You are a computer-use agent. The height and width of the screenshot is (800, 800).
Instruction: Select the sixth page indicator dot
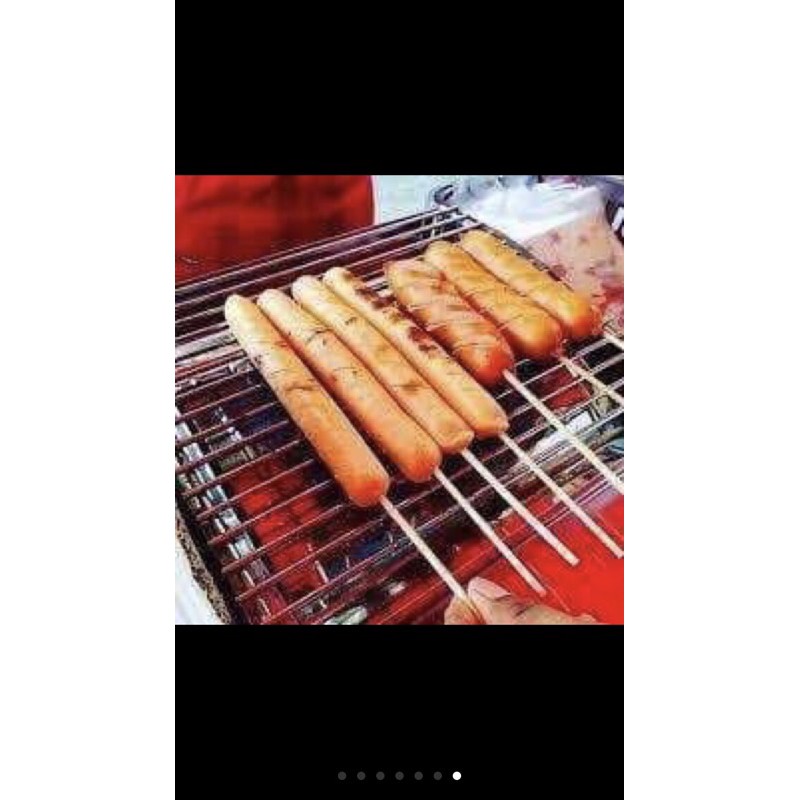tap(438, 776)
